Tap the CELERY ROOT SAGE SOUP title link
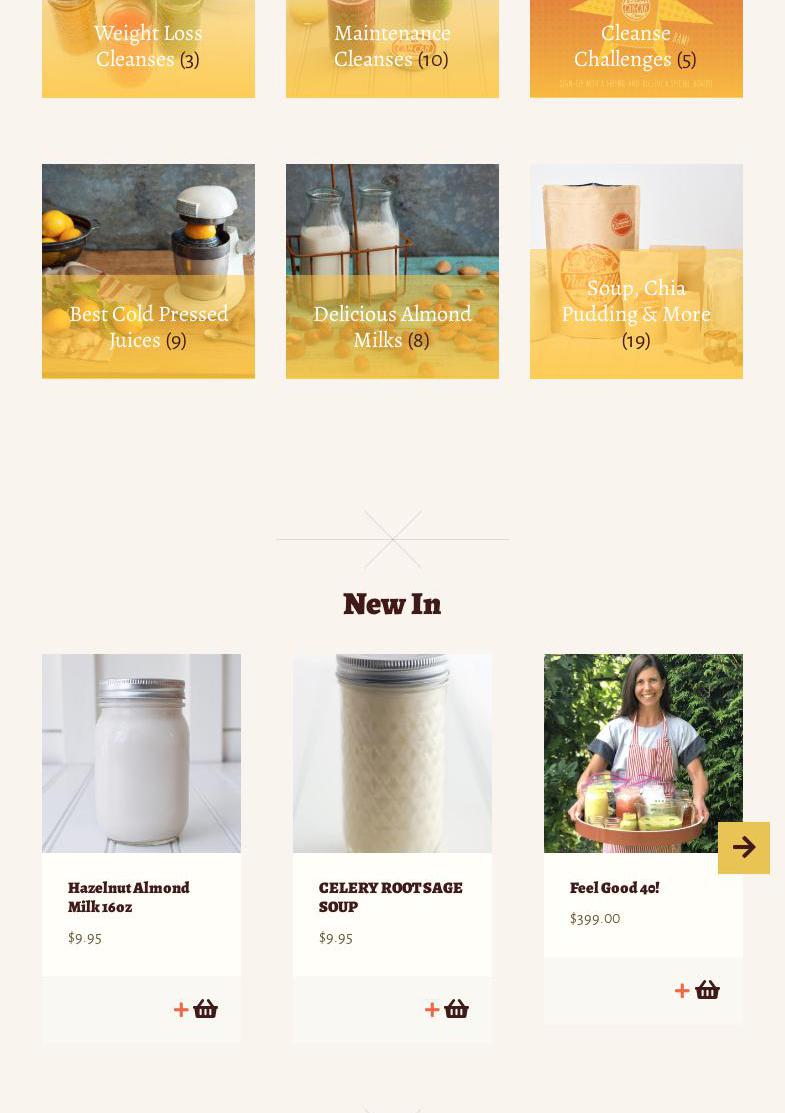 coord(390,897)
